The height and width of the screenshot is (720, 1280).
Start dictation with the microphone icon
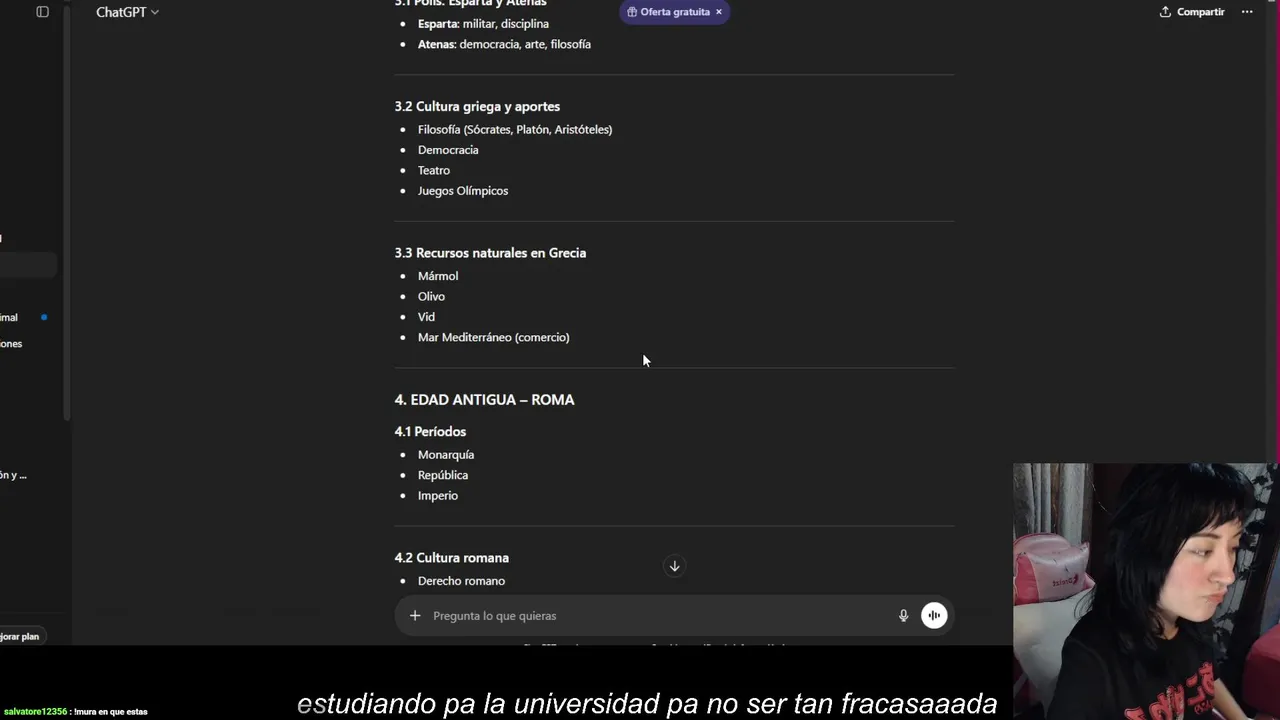click(903, 616)
